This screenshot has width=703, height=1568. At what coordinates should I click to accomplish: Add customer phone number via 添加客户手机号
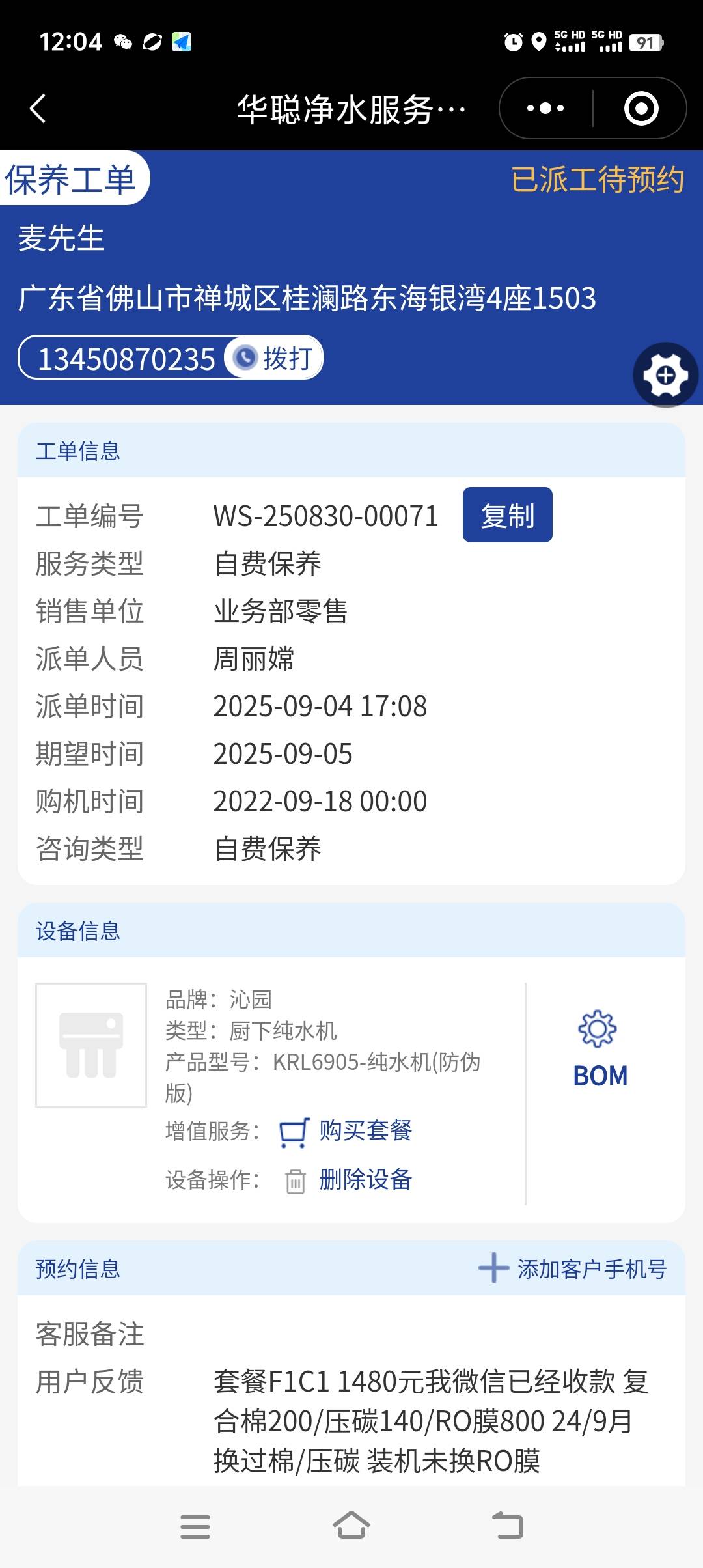pyautogui.click(x=573, y=1268)
